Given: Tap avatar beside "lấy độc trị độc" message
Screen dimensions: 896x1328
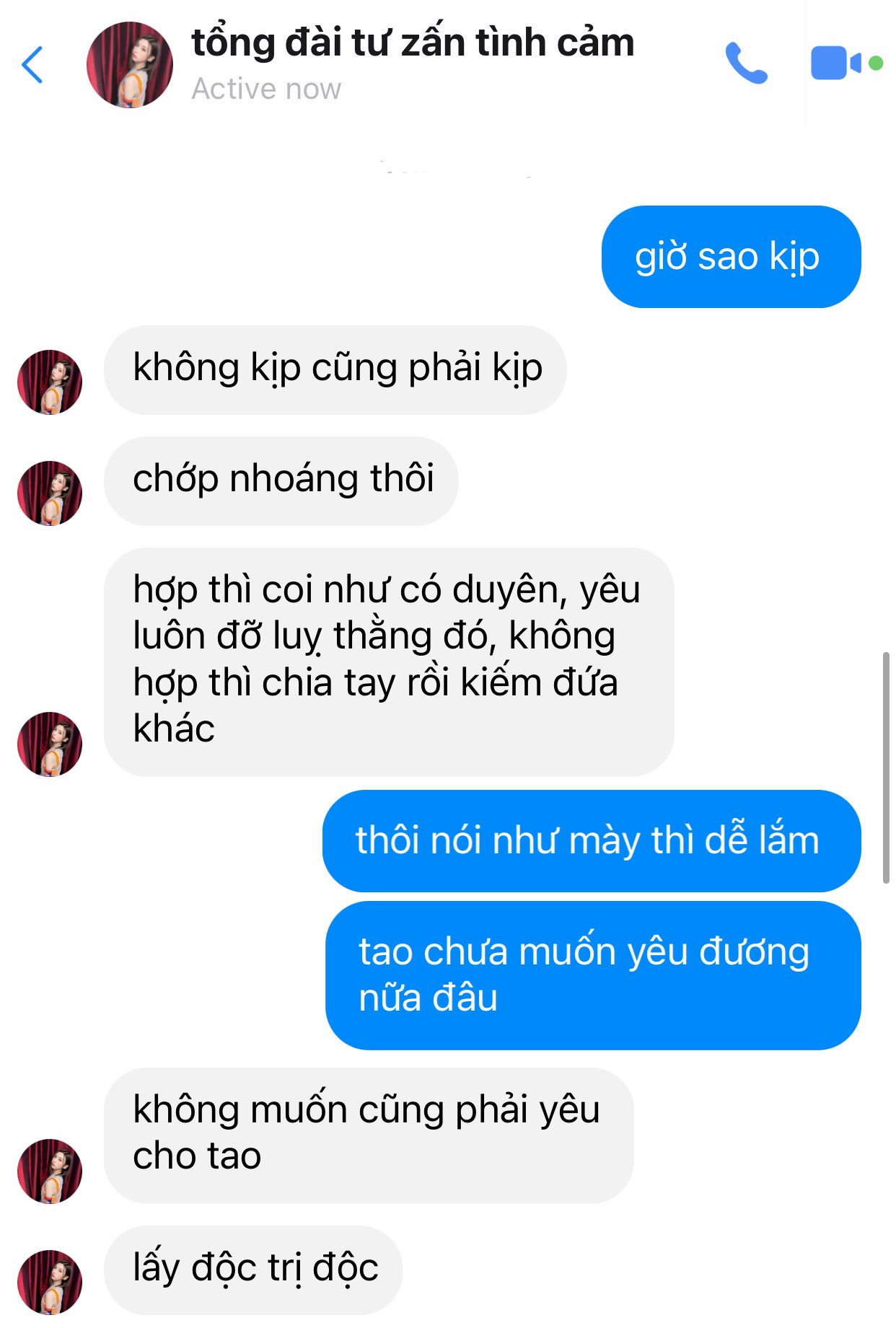Looking at the screenshot, I should (x=50, y=1282).
